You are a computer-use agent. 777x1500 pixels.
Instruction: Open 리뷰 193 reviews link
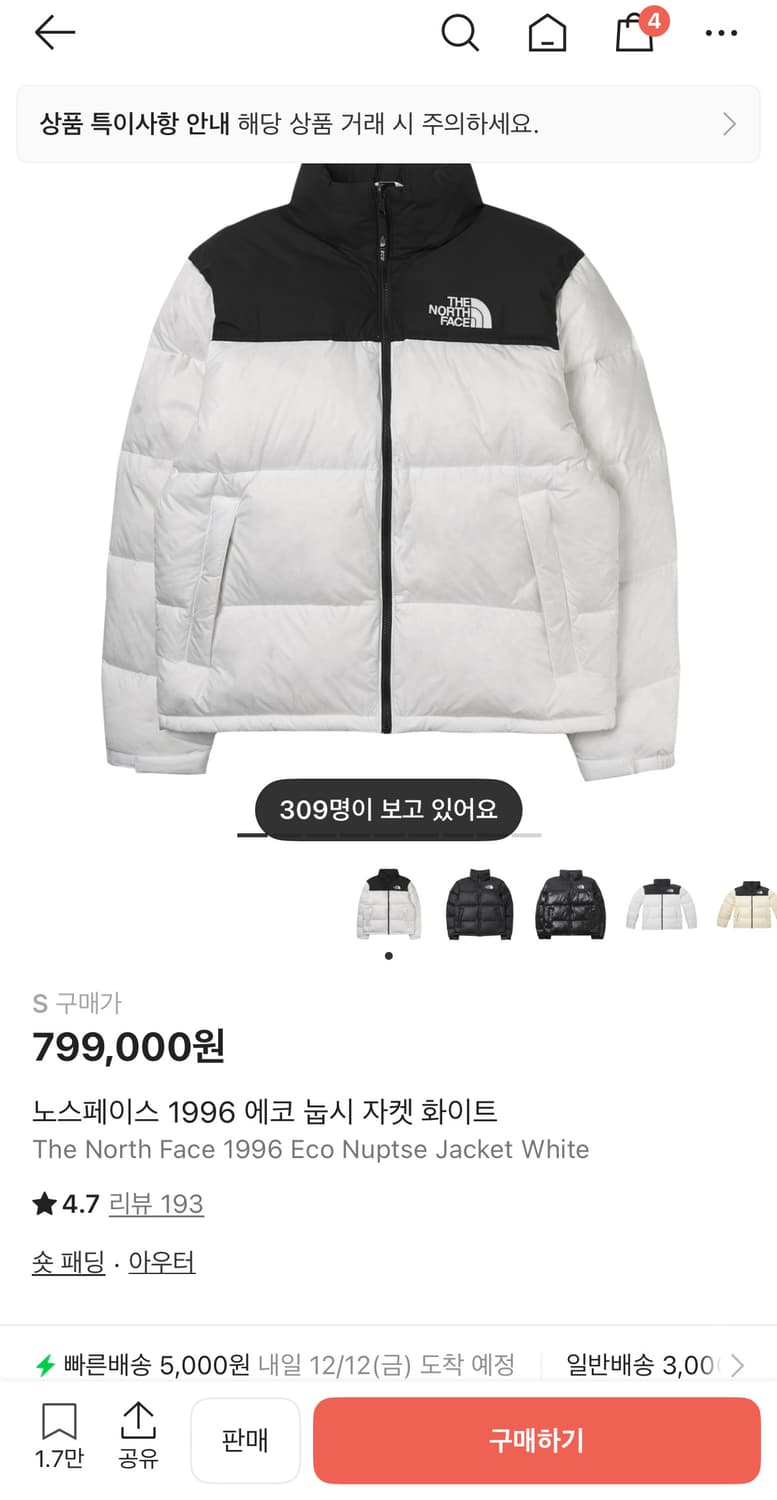(156, 1204)
